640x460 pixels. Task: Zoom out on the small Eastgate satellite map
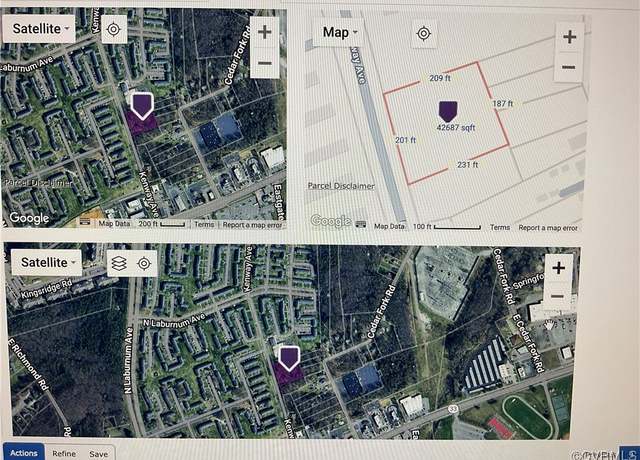(x=265, y=63)
